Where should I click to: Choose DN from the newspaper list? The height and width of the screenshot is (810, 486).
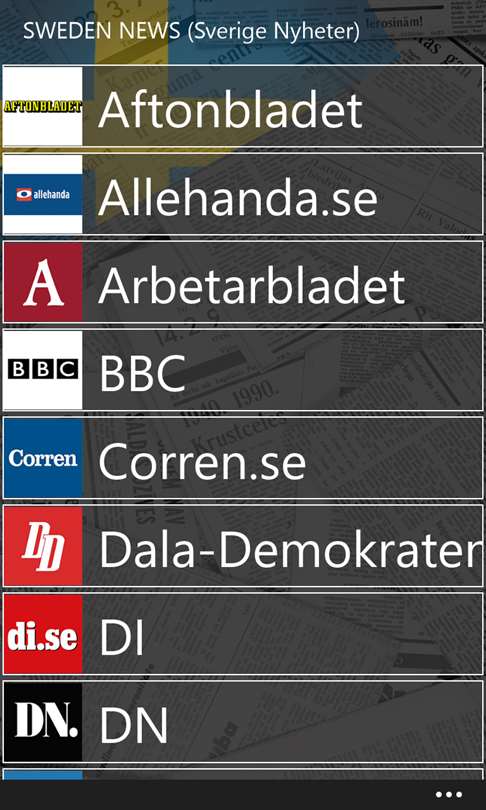point(243,722)
